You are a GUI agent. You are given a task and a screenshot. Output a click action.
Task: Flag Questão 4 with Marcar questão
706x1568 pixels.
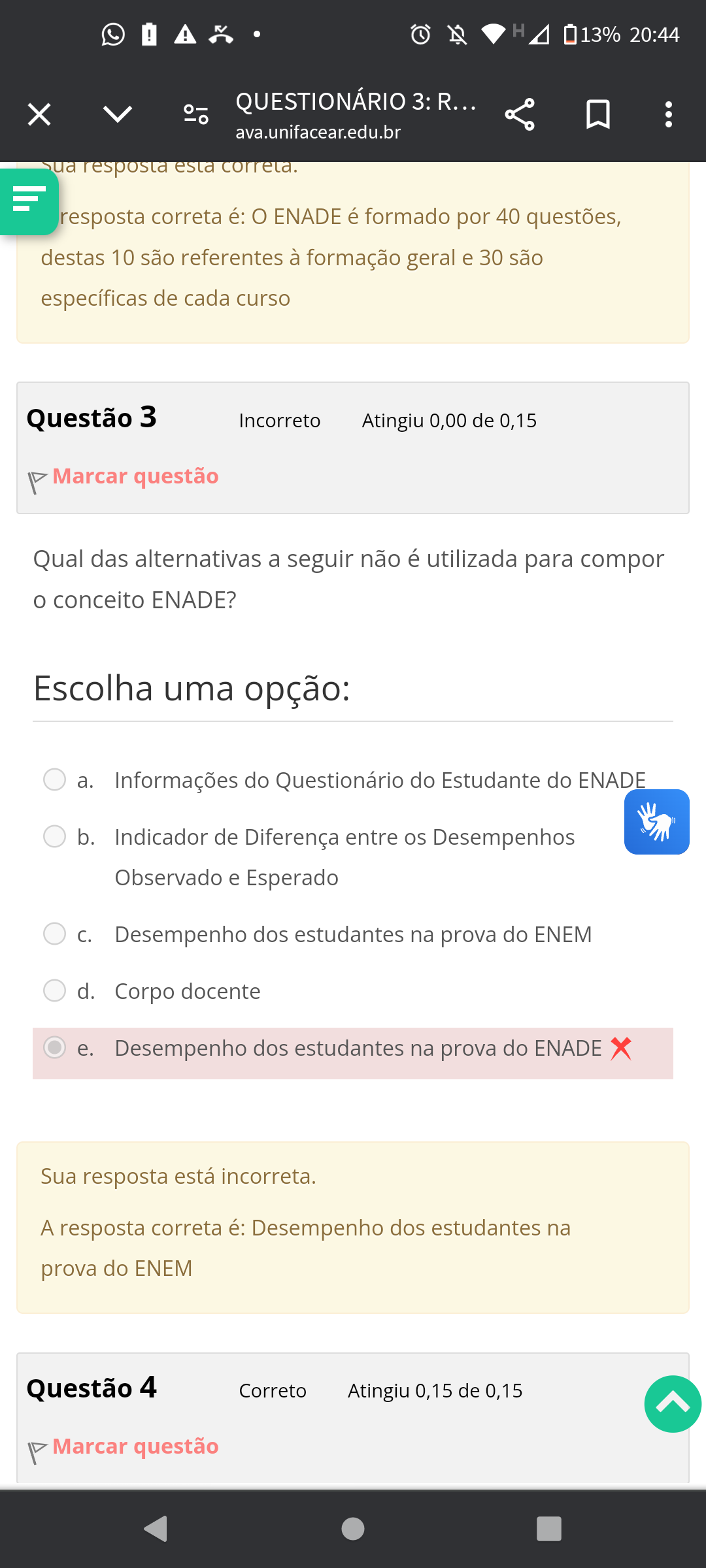[x=123, y=1447]
